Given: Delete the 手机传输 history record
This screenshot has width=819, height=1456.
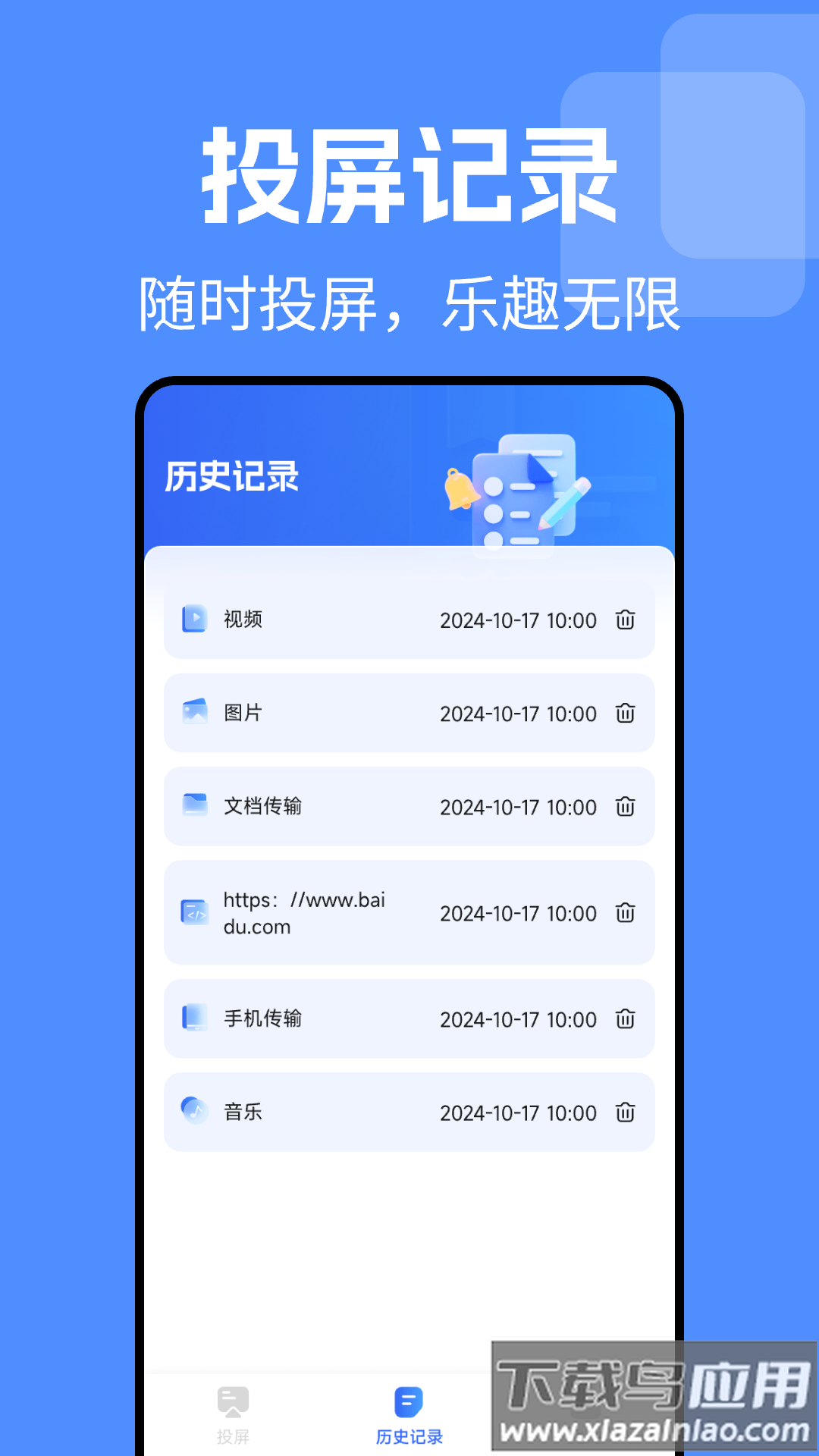Looking at the screenshot, I should [x=625, y=1019].
